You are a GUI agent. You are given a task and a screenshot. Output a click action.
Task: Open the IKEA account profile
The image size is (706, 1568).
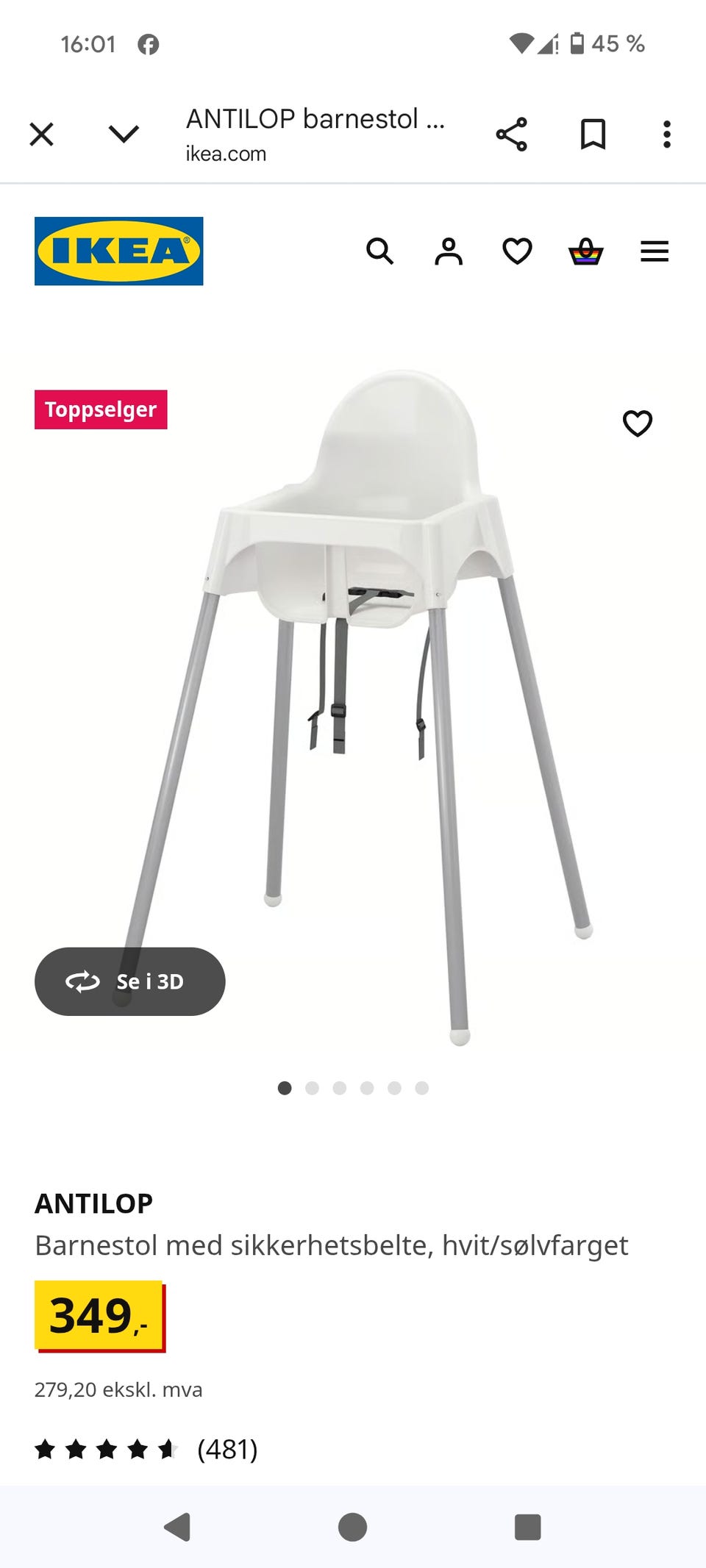click(449, 251)
